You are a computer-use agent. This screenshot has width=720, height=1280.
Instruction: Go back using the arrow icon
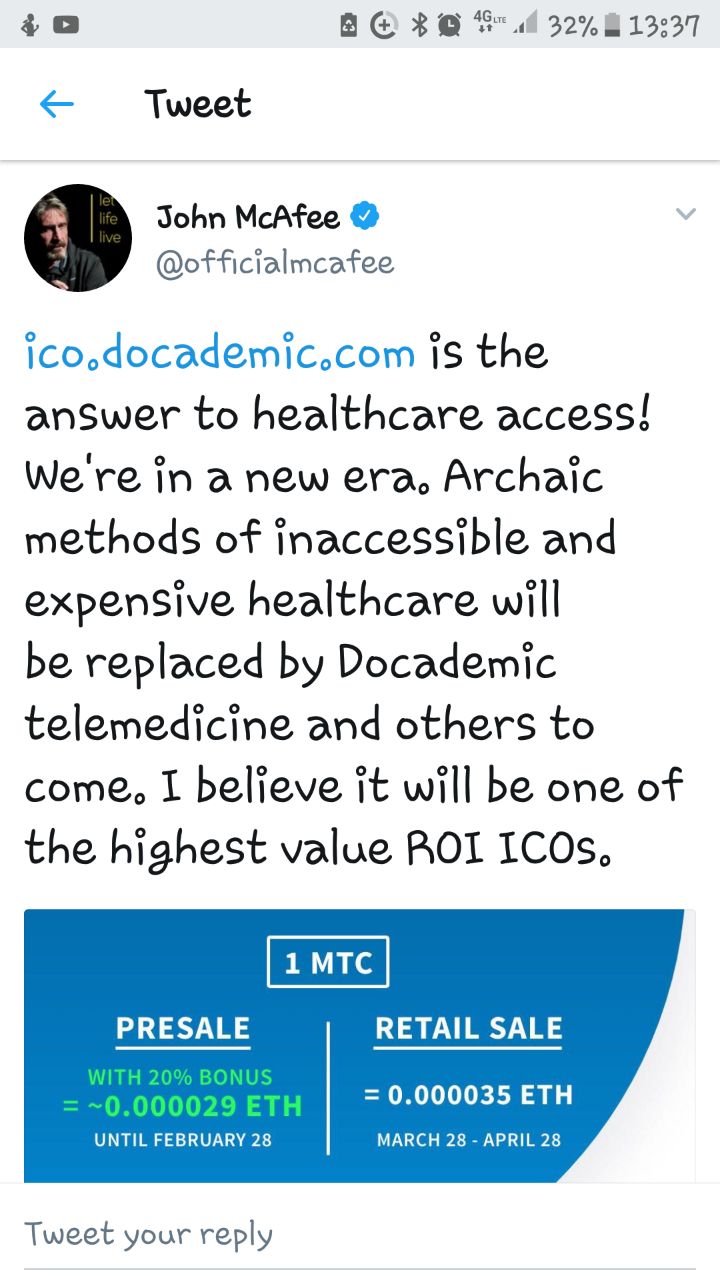point(57,104)
